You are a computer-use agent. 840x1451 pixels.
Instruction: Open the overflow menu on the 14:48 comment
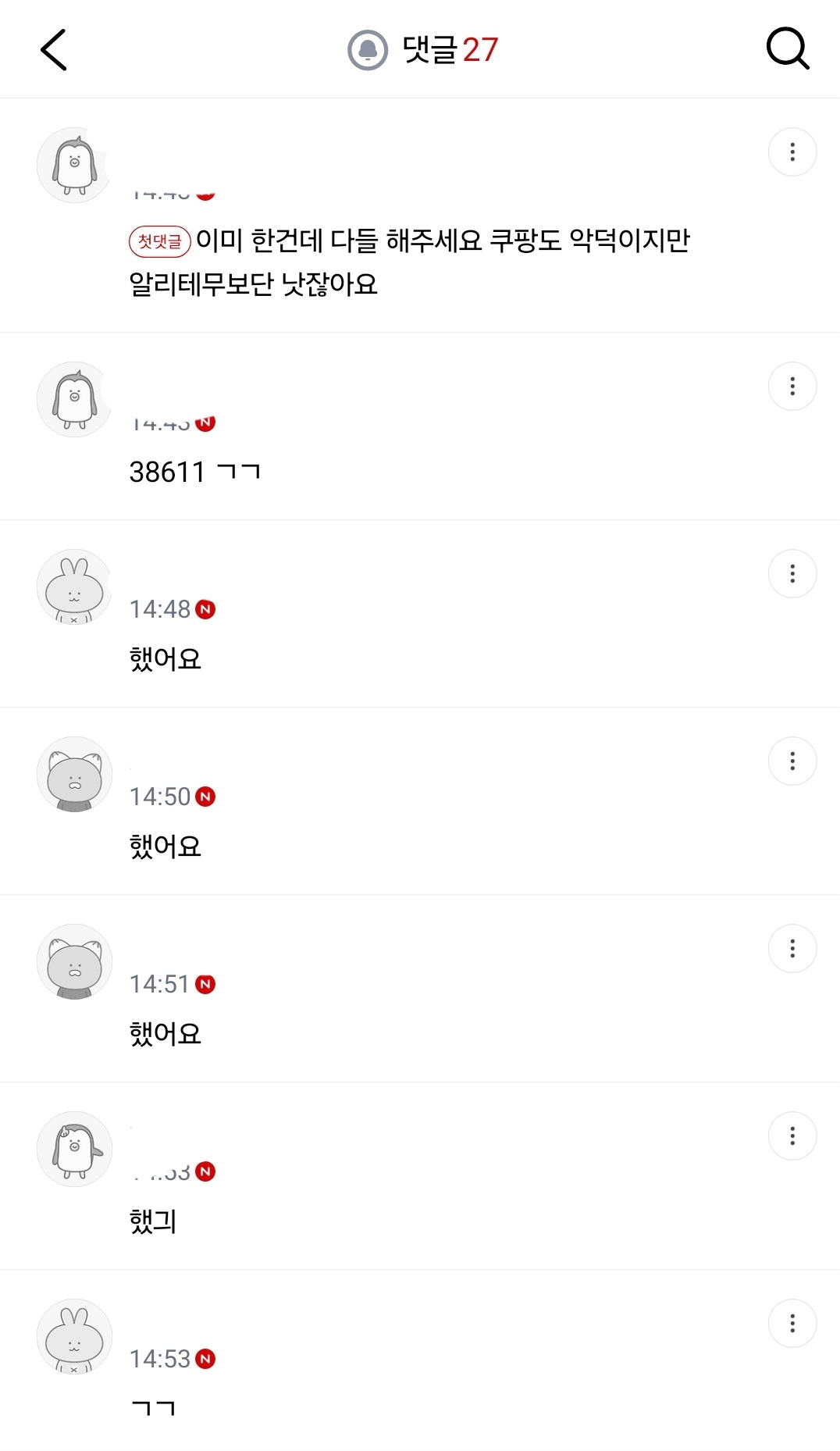click(x=792, y=574)
